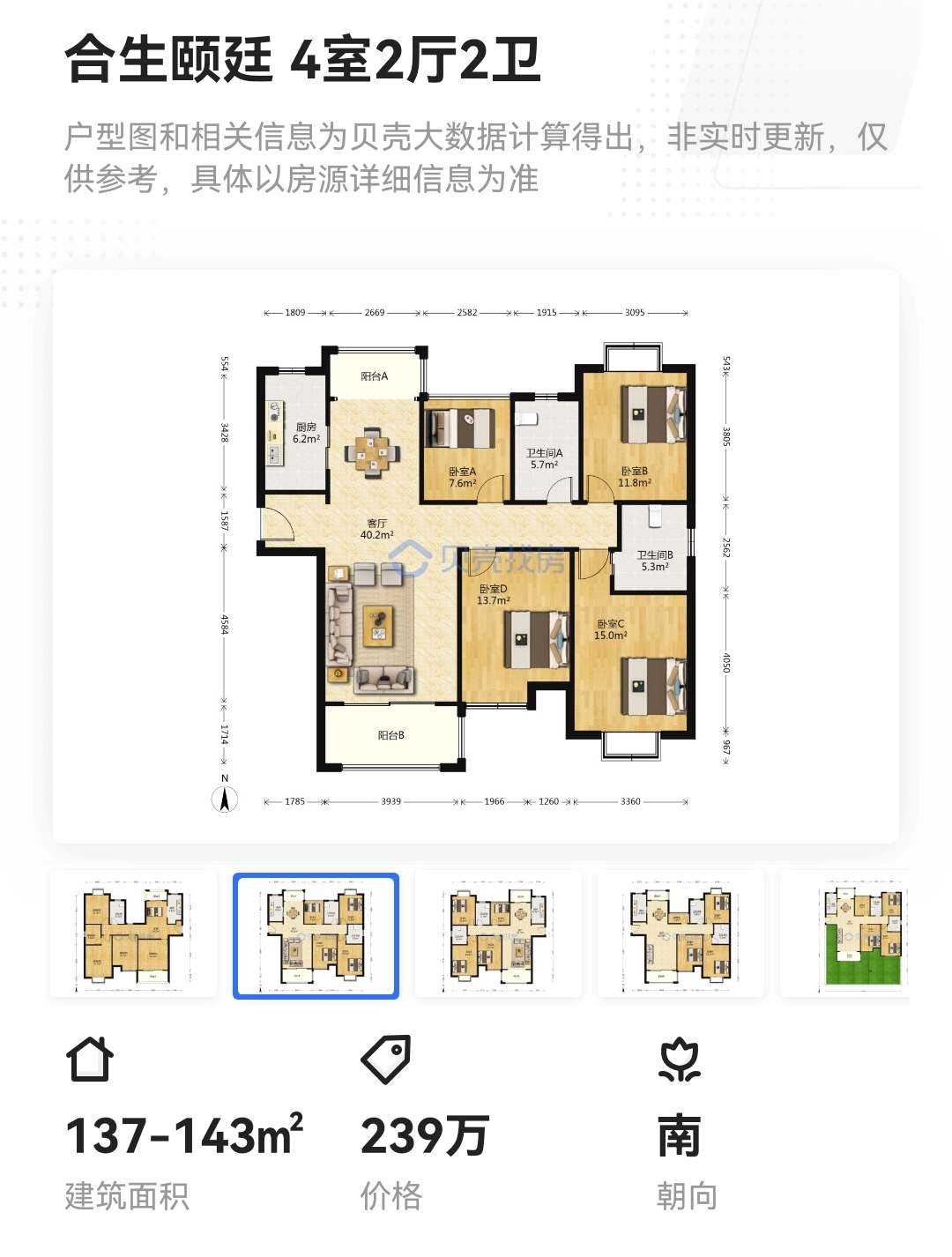Select the first floor plan thumbnail
This screenshot has width=952, height=1257.
(x=133, y=935)
